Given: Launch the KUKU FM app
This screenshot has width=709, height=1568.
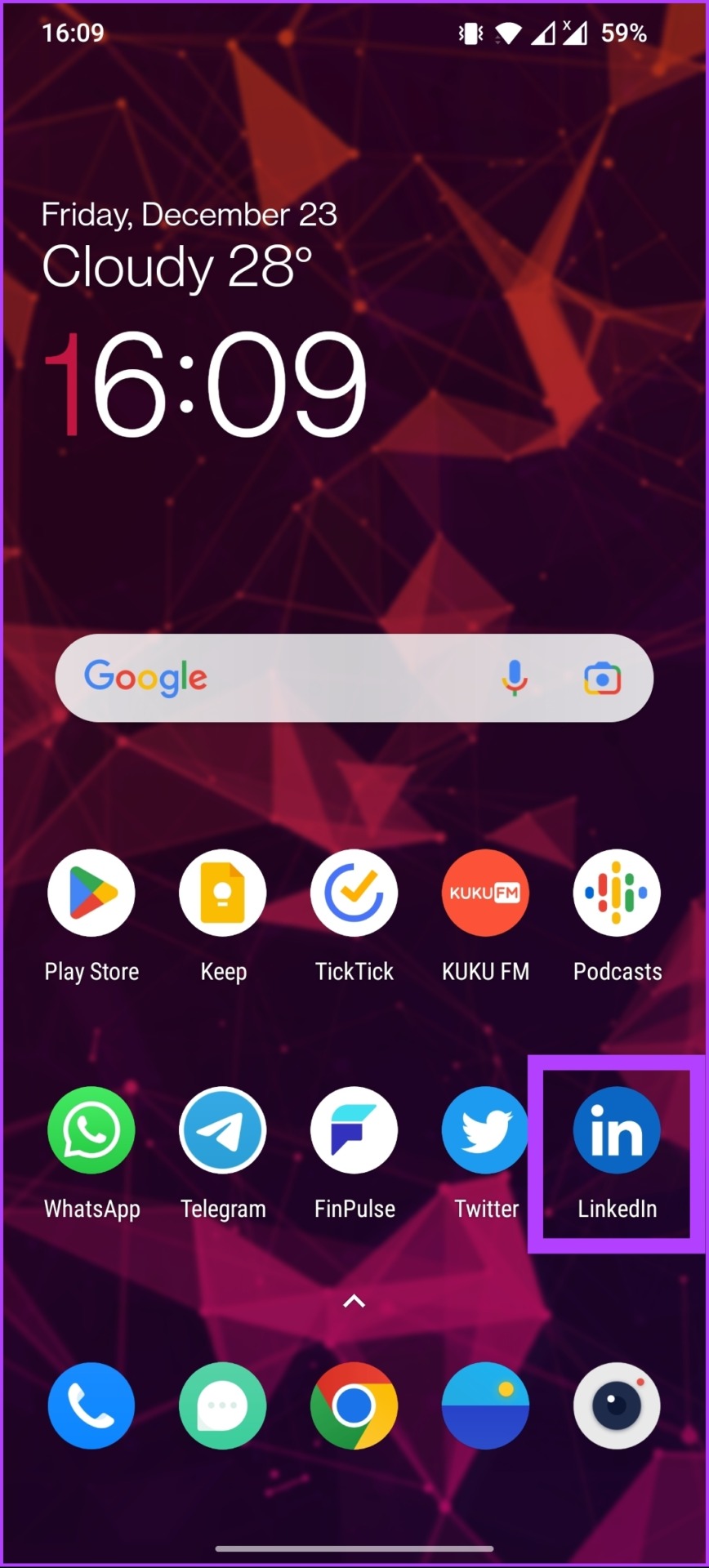Looking at the screenshot, I should (x=485, y=893).
